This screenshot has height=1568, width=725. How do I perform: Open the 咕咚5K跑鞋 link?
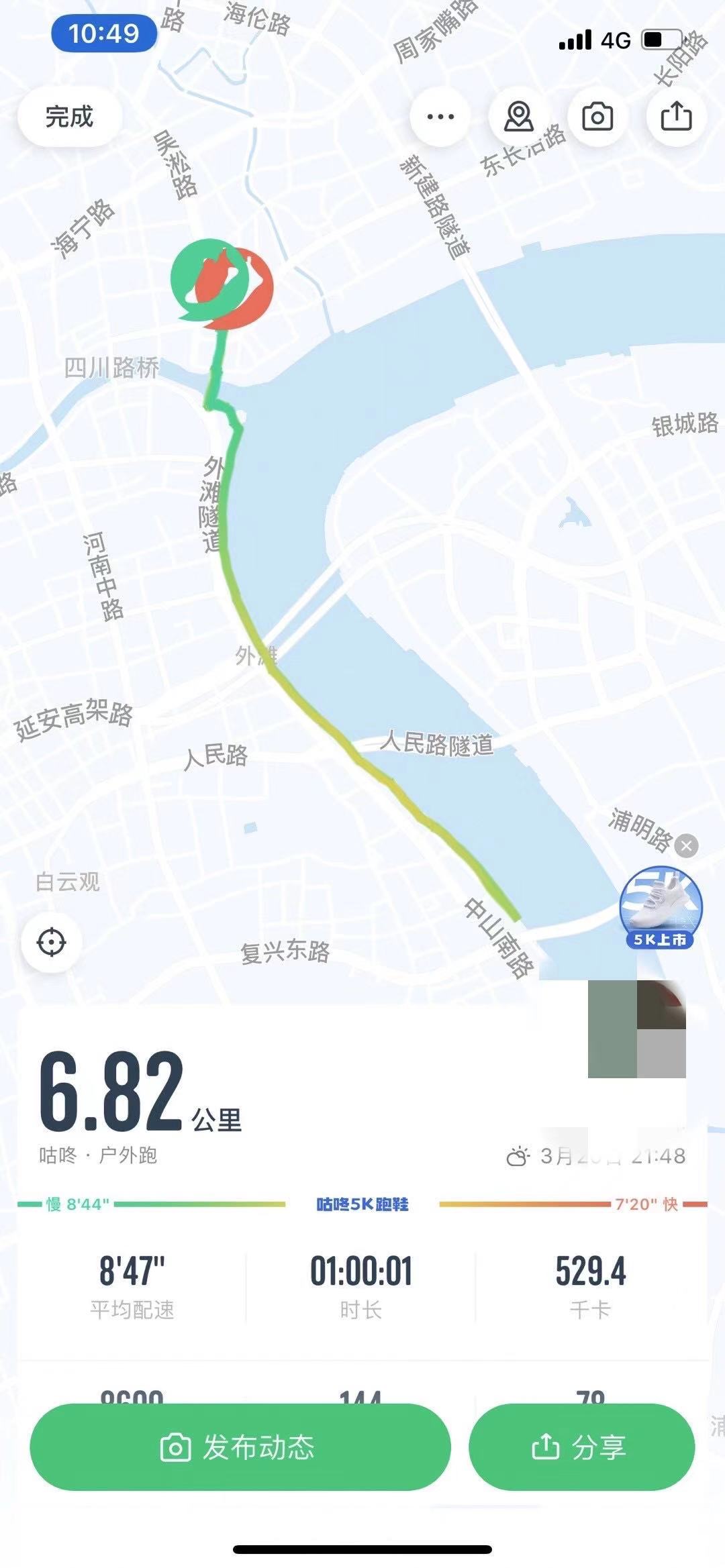point(362,1204)
